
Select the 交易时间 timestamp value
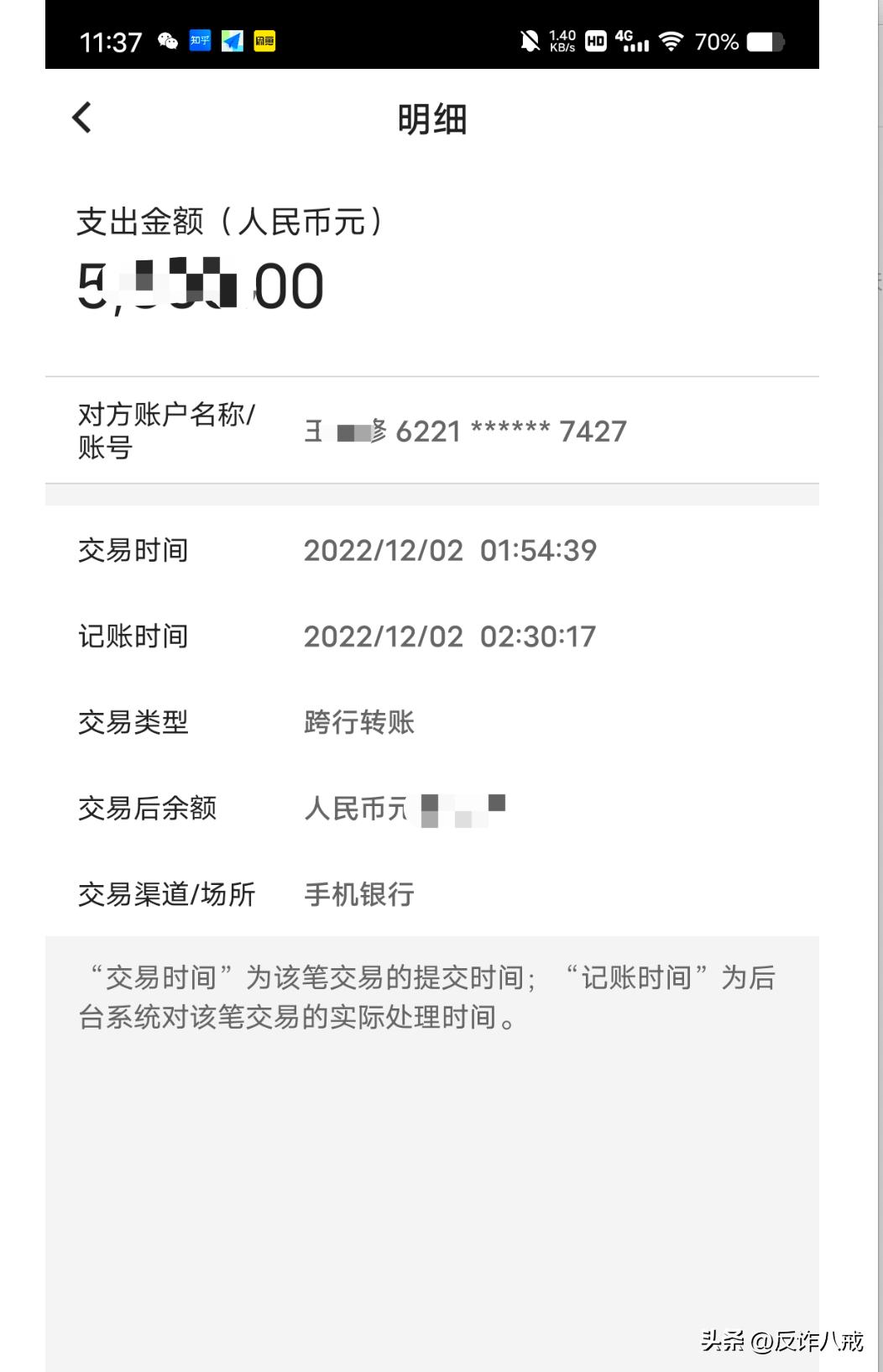click(451, 551)
